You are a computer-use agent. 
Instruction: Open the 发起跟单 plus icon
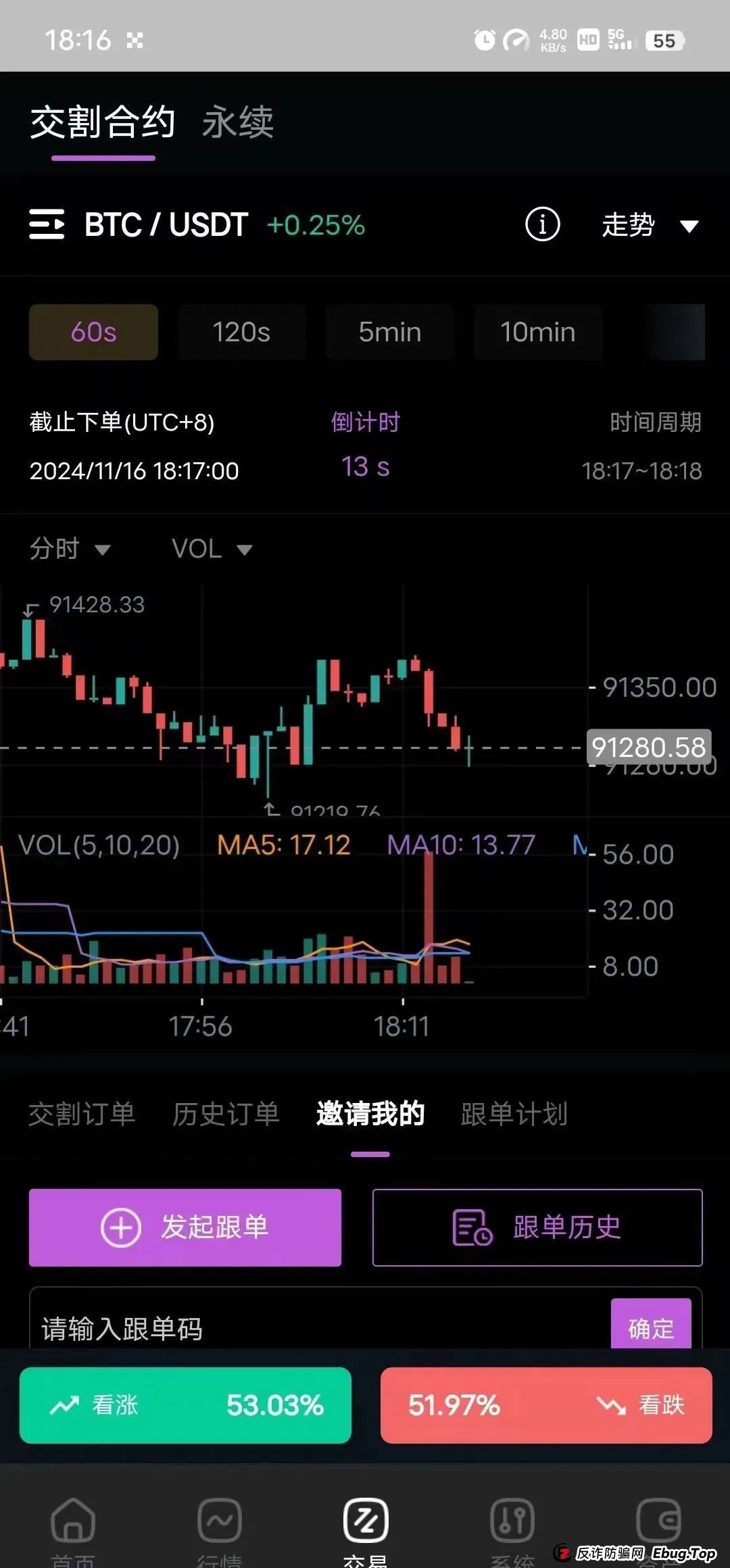point(120,1228)
